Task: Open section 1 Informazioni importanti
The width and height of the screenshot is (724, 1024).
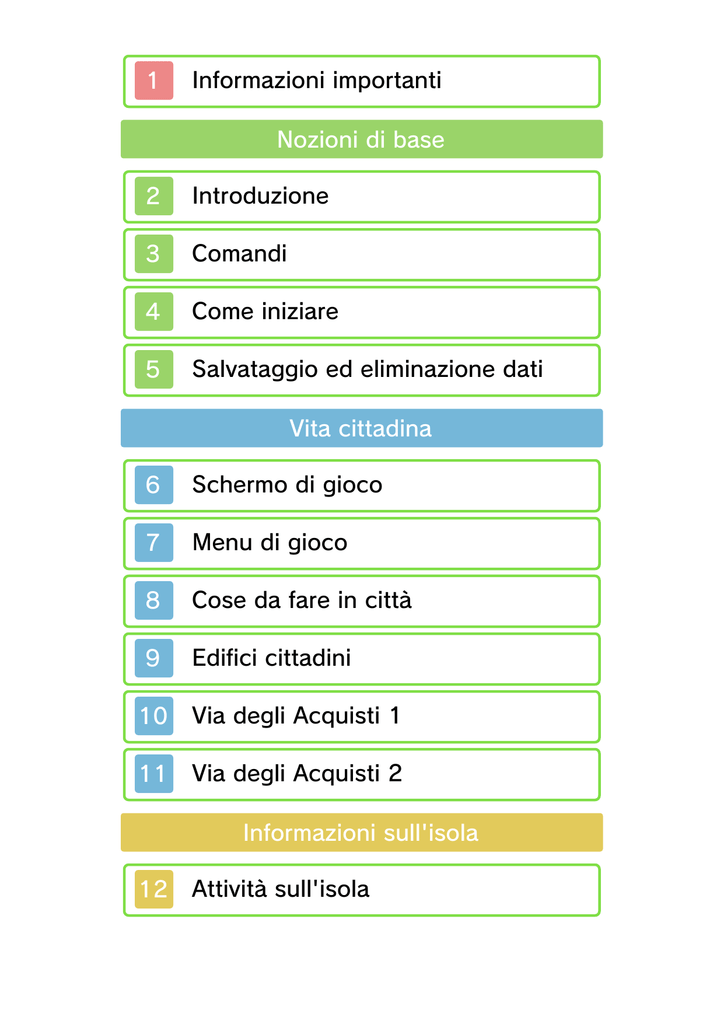Action: tap(361, 81)
